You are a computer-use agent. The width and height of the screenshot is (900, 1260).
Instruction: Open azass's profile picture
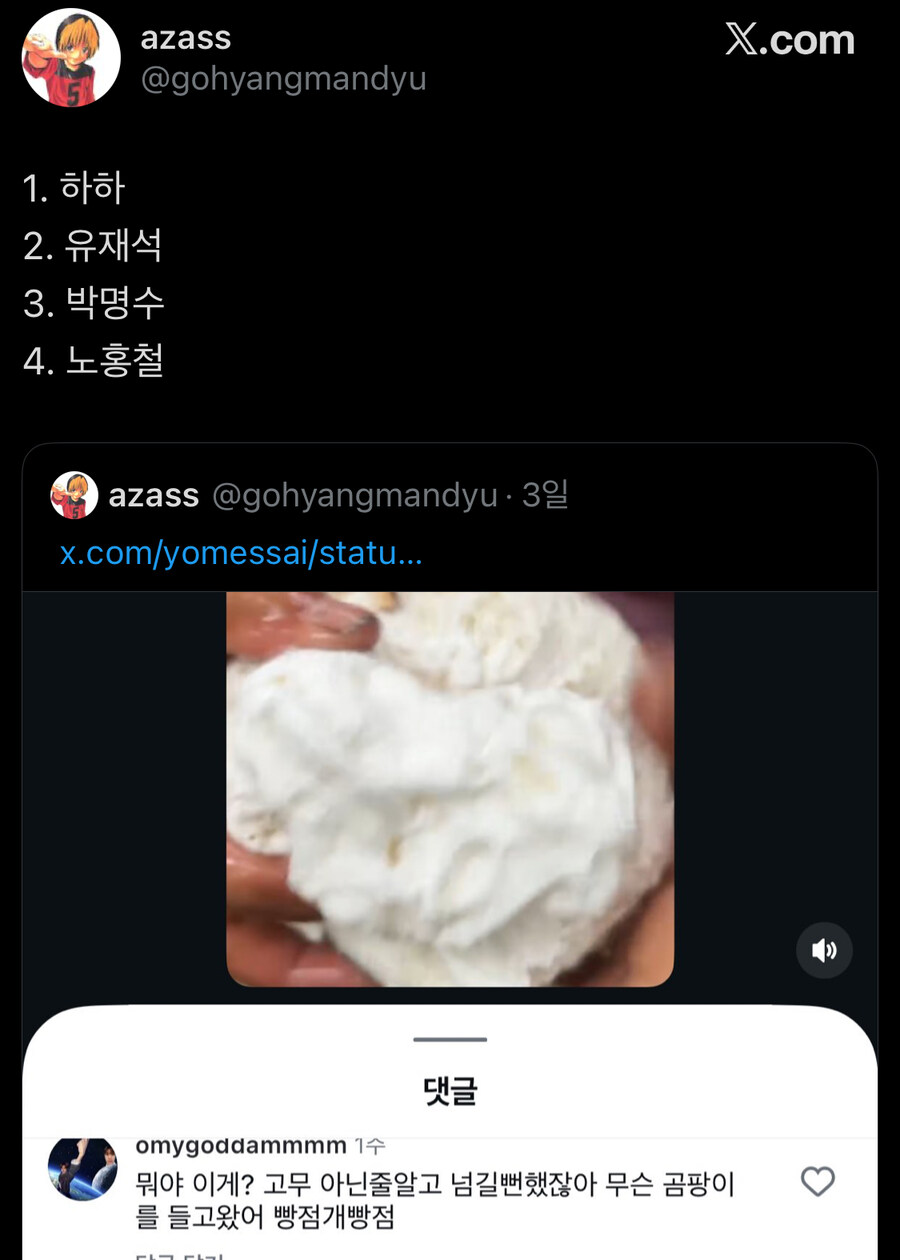pos(70,57)
